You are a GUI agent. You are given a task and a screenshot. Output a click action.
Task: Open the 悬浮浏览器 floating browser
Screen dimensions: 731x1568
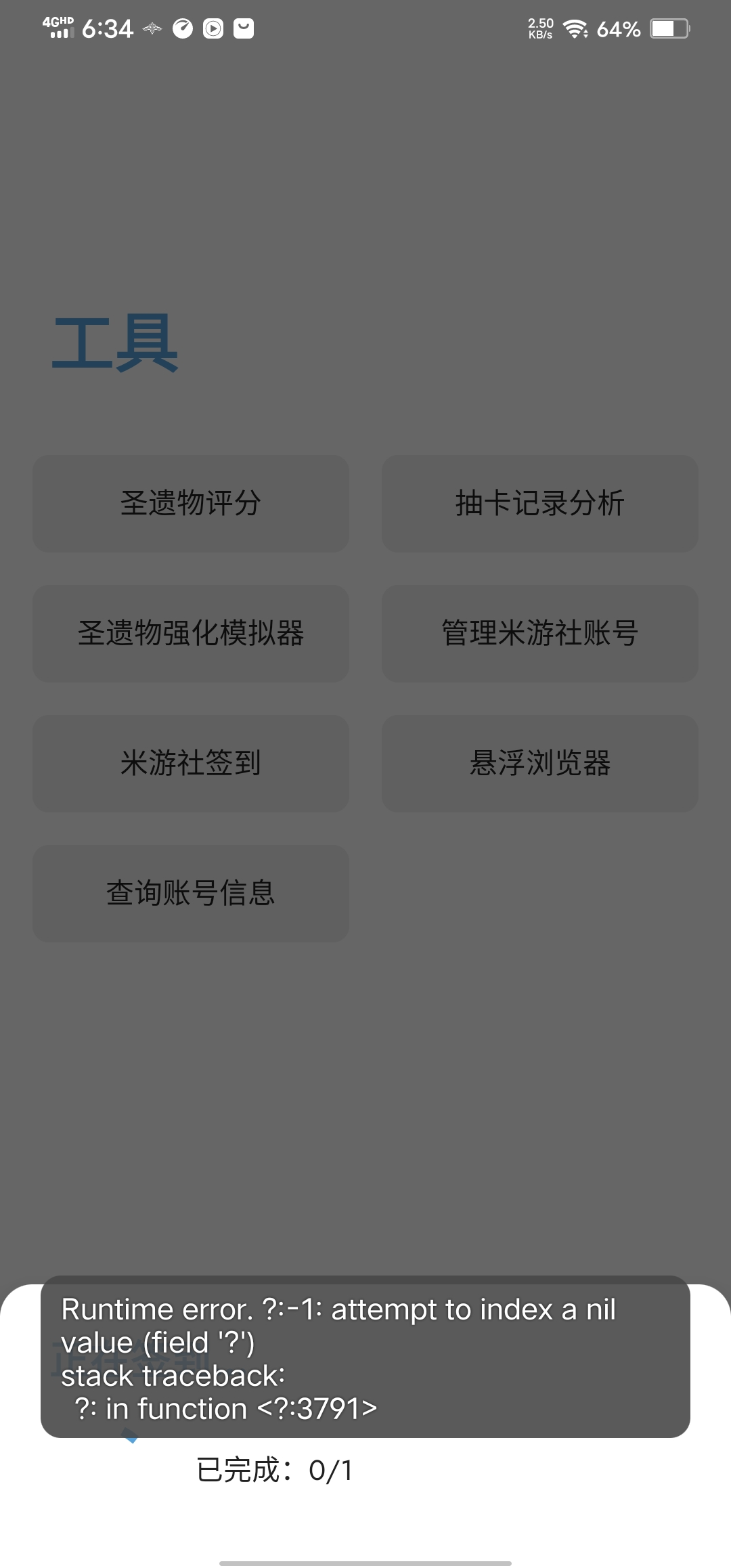539,764
